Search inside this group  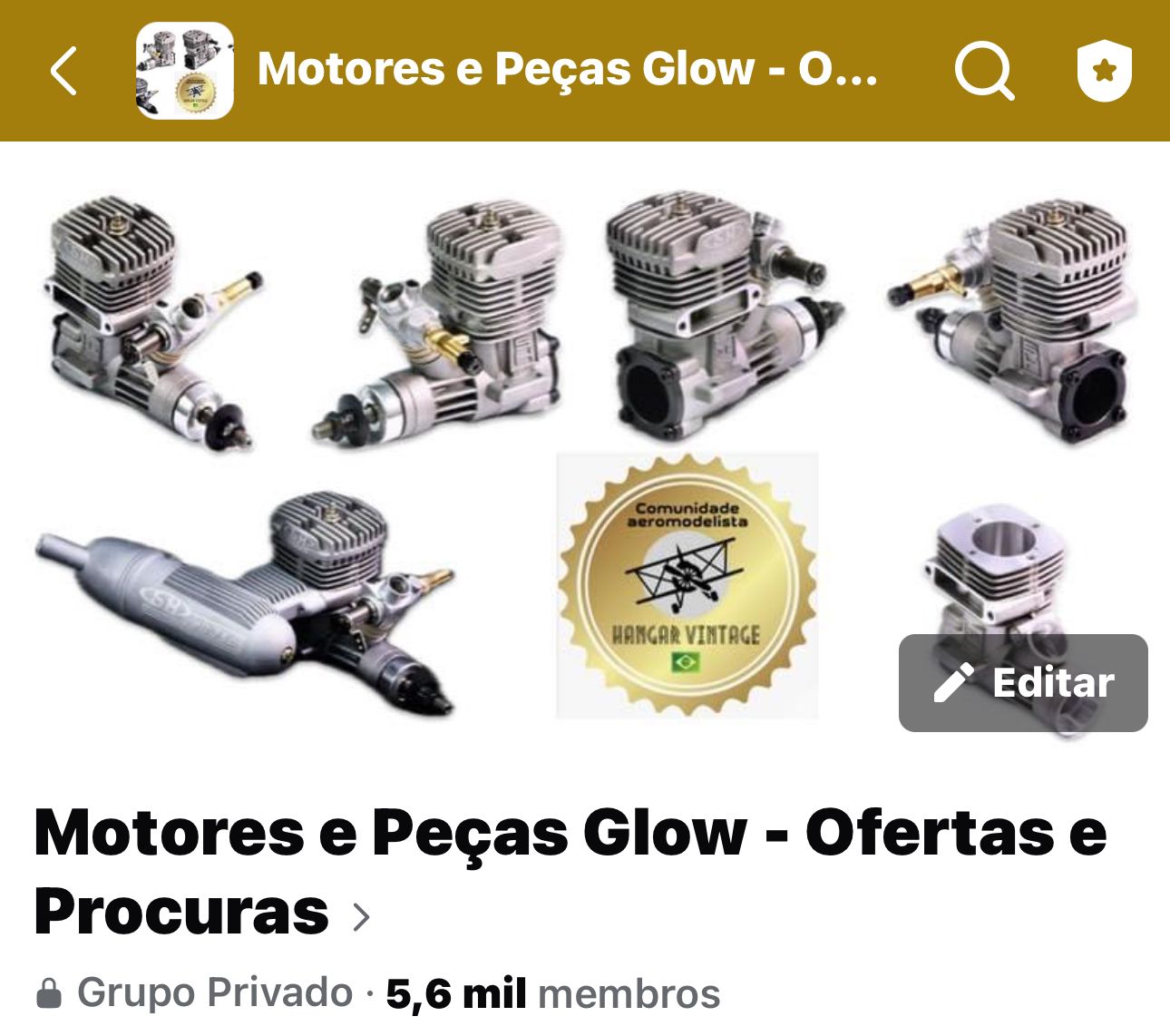pyautogui.click(x=984, y=71)
